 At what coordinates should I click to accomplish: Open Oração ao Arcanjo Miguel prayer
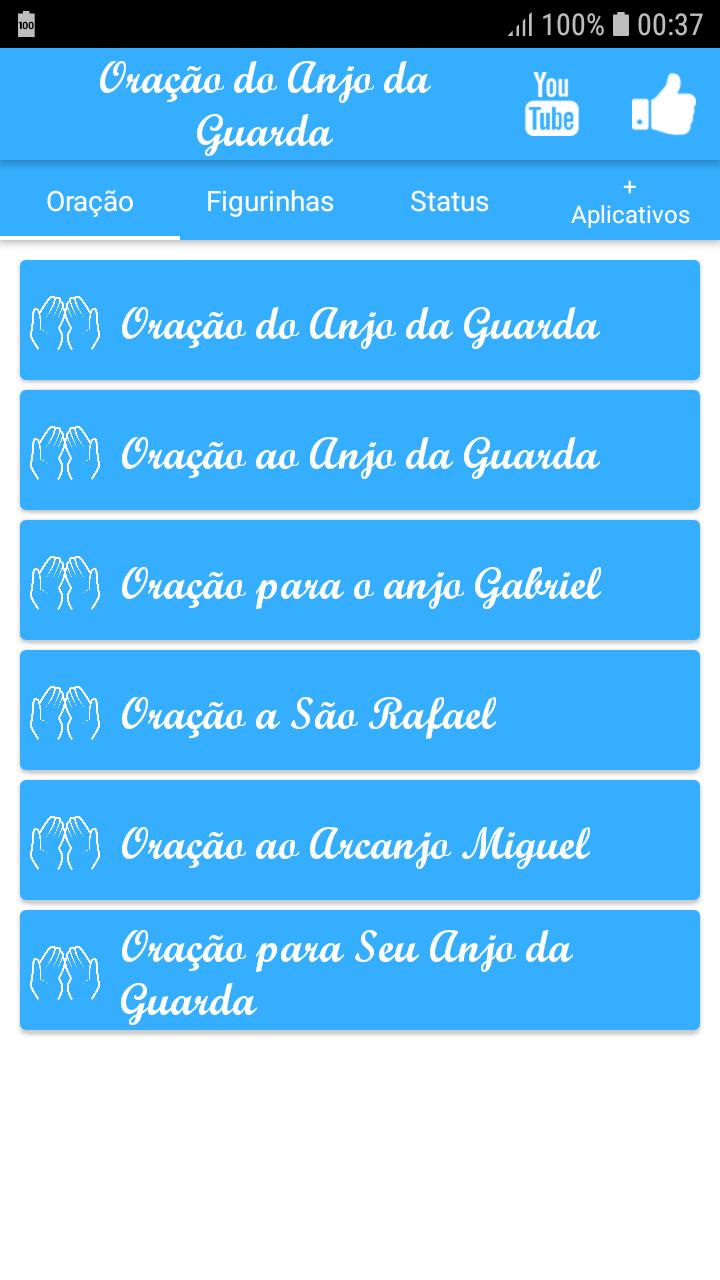[360, 840]
